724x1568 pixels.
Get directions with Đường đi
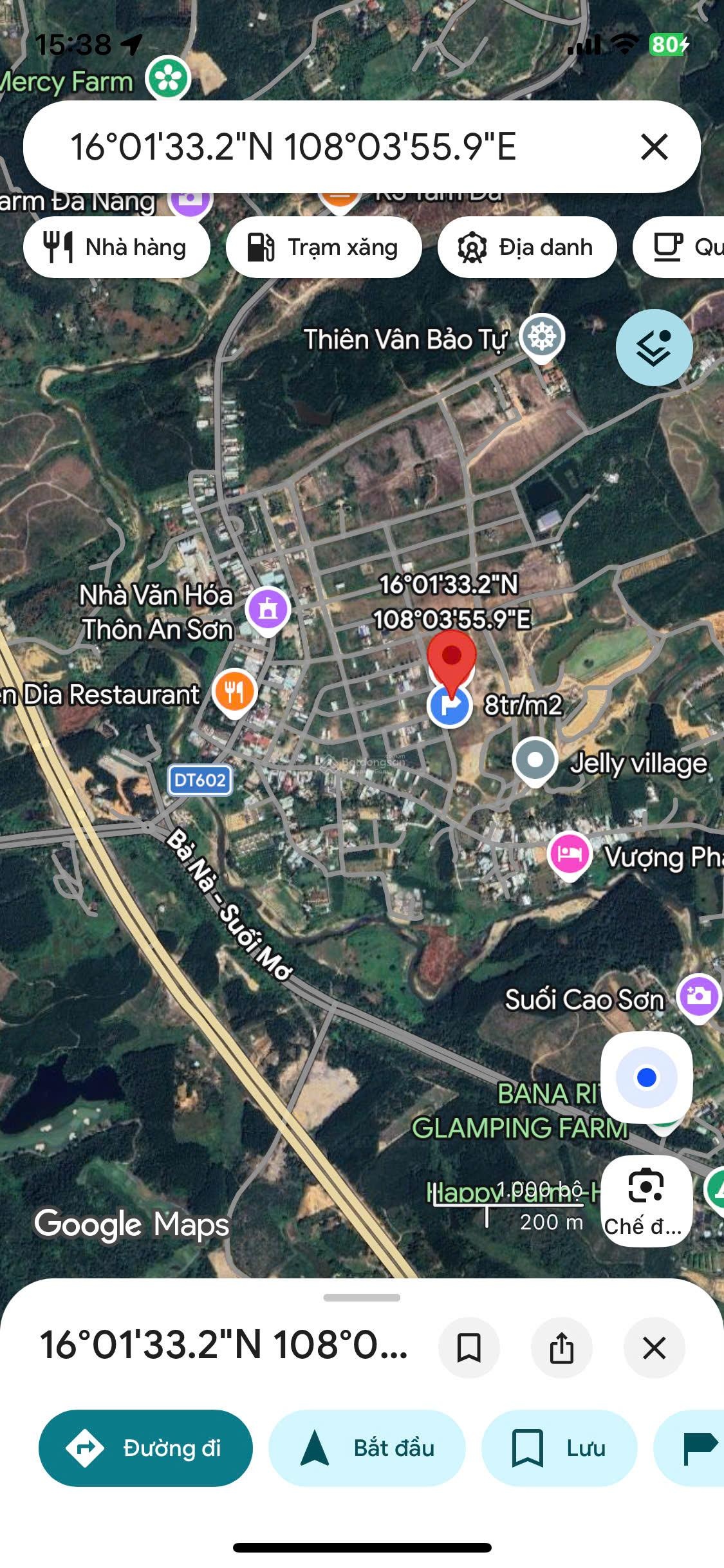point(145,1448)
